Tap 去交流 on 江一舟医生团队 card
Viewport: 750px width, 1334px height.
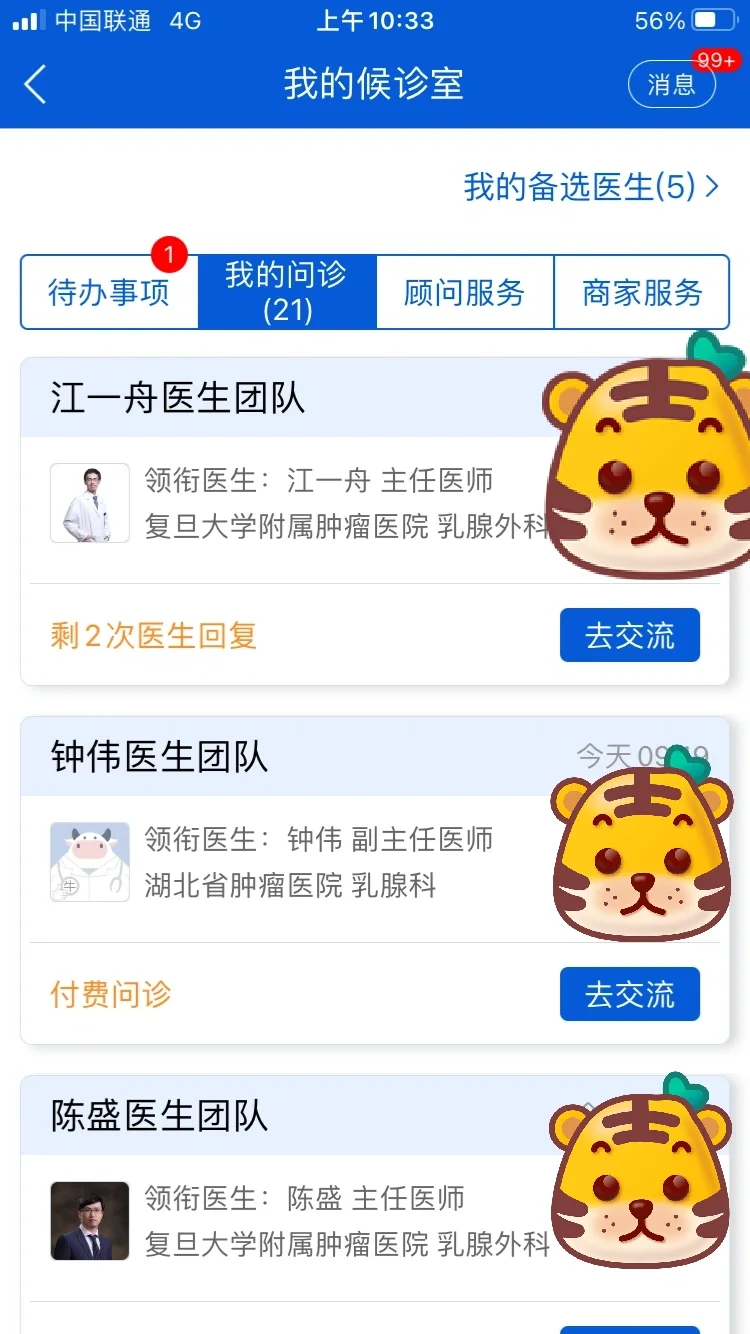(629, 635)
